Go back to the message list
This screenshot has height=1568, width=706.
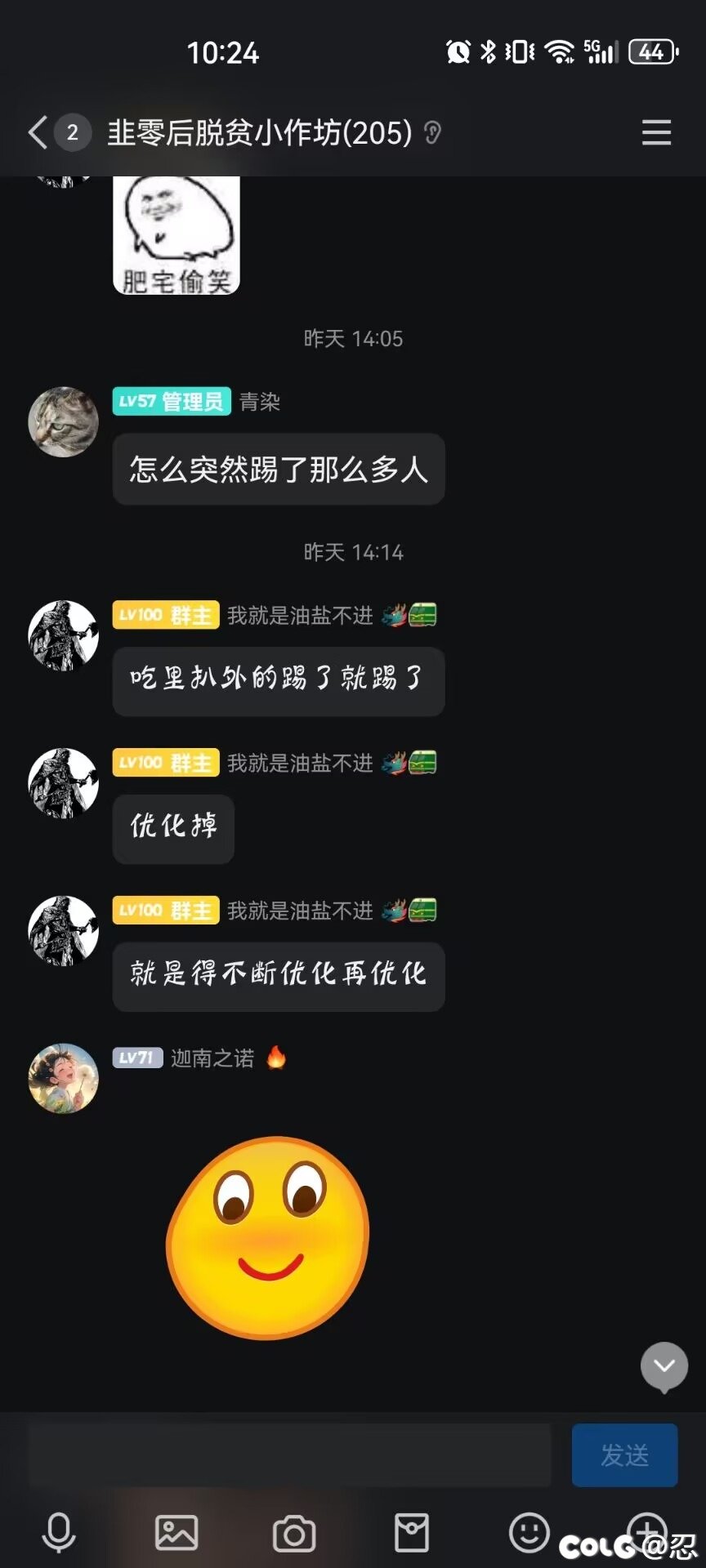(x=38, y=132)
